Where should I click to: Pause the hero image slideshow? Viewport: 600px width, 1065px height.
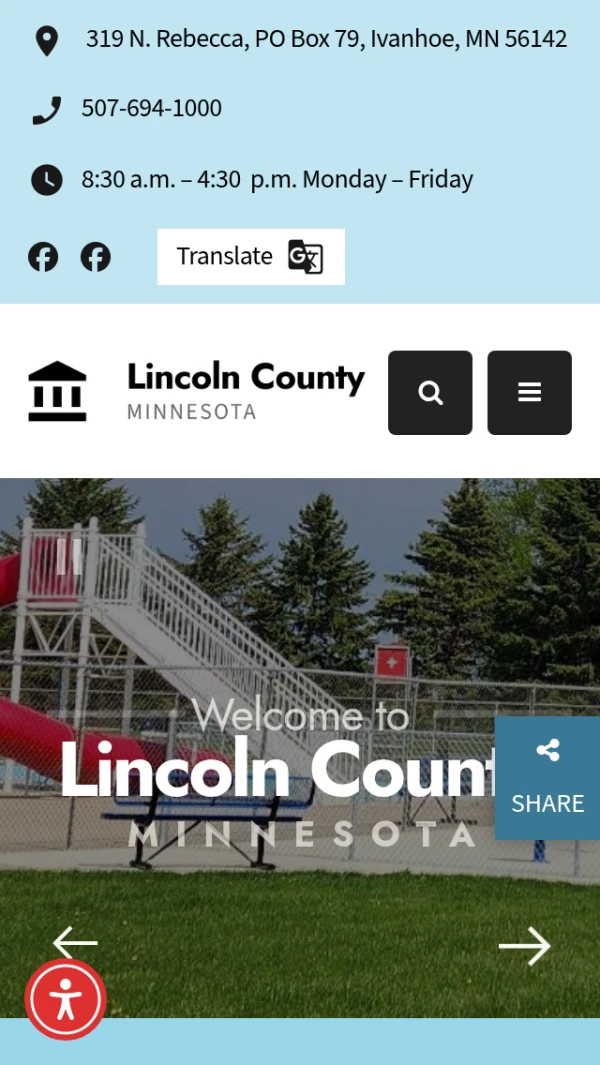(68, 557)
